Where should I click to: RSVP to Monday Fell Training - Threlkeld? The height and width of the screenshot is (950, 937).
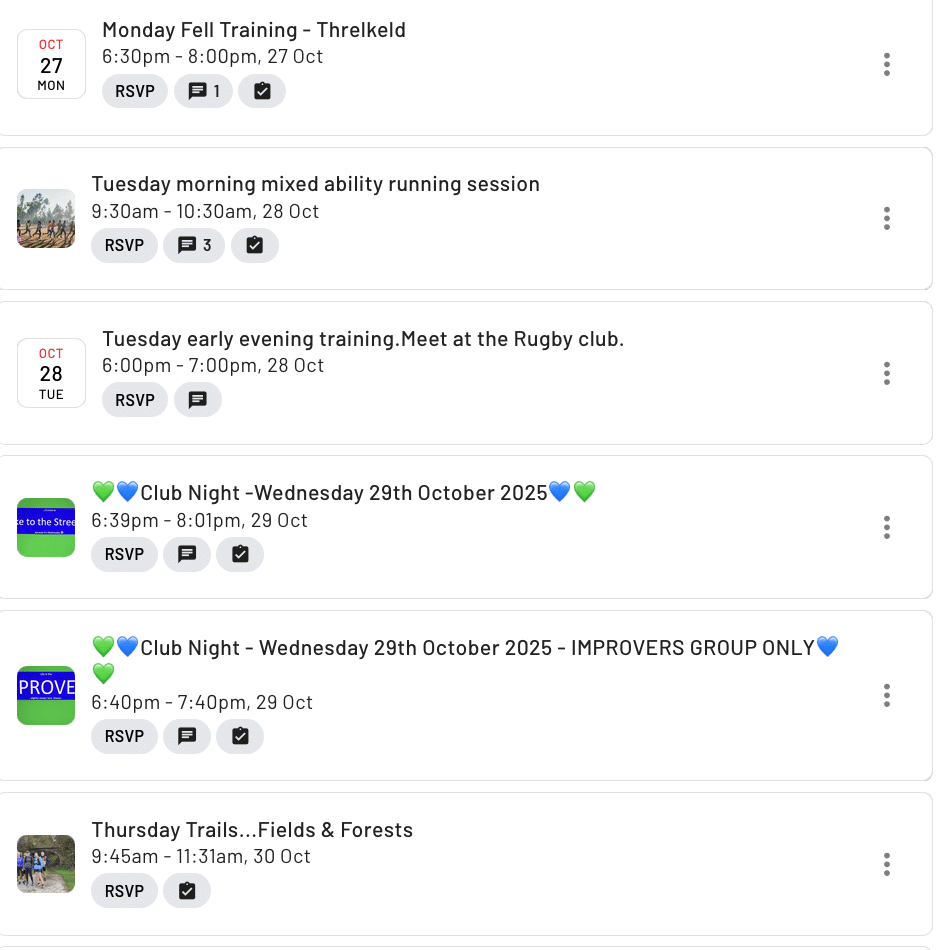134,91
